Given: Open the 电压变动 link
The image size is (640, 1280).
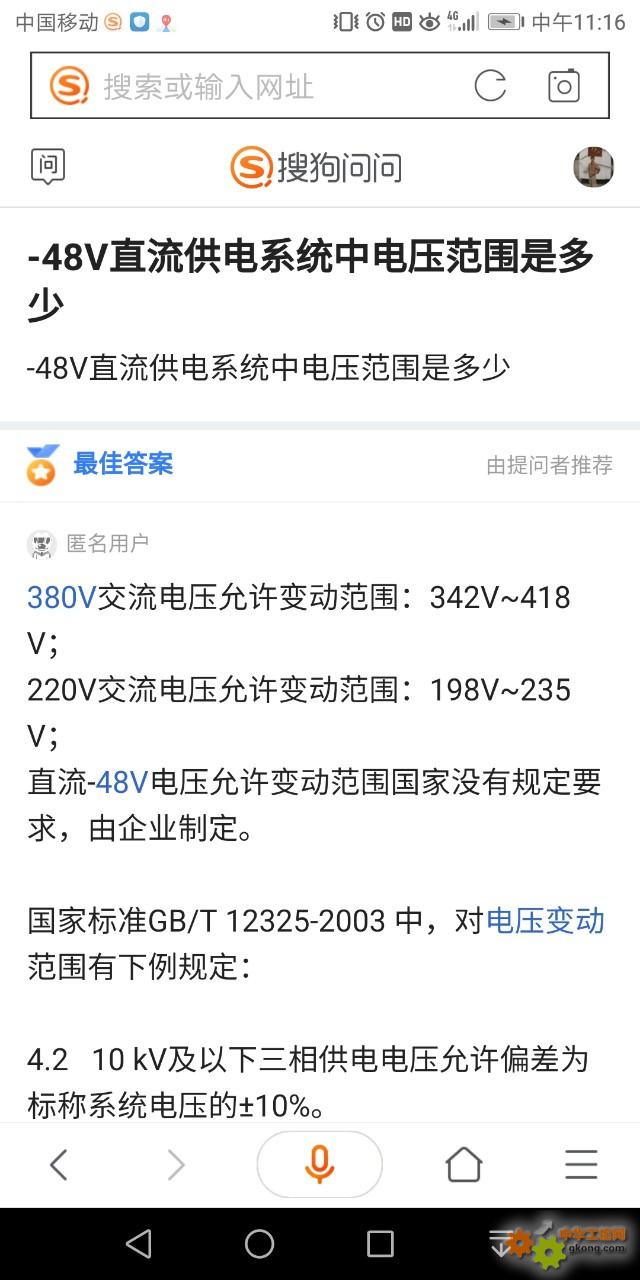Looking at the screenshot, I should tap(545, 920).
